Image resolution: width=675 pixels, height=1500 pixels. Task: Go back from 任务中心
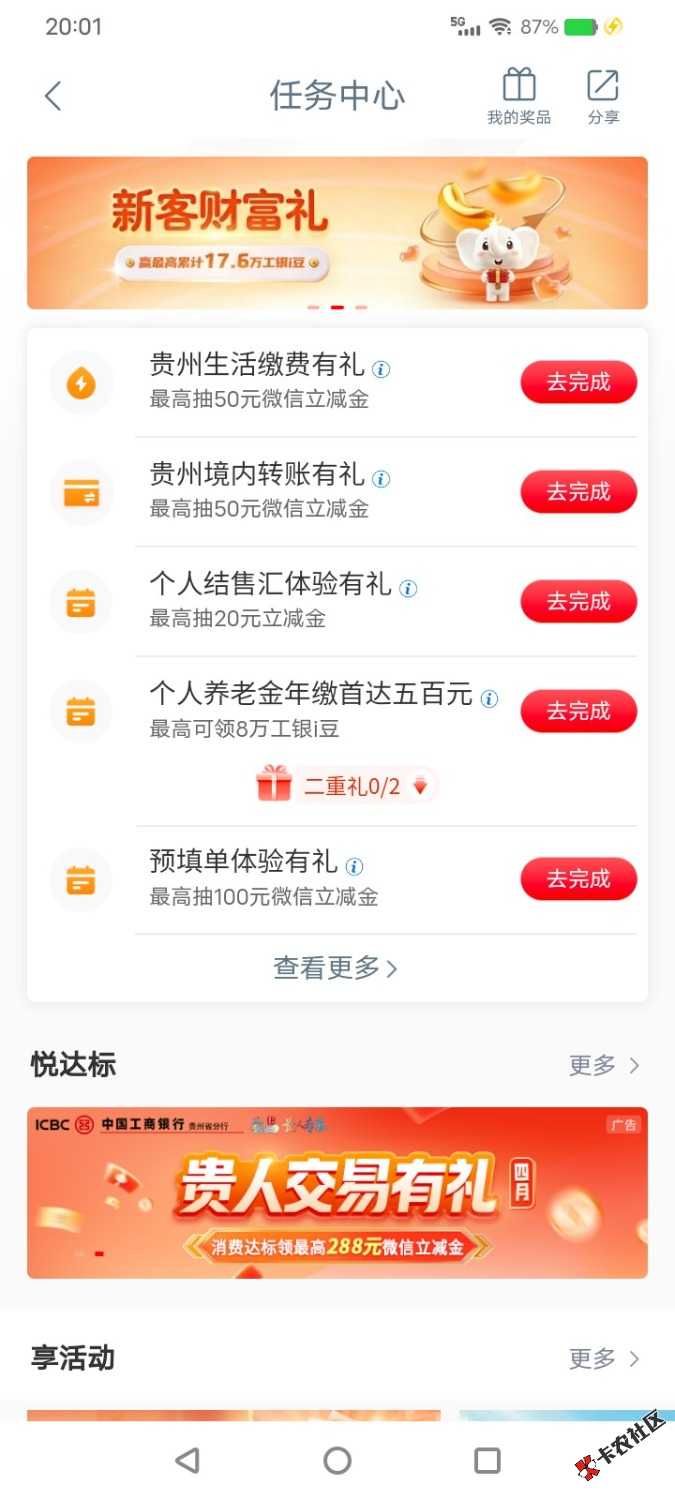[53, 96]
